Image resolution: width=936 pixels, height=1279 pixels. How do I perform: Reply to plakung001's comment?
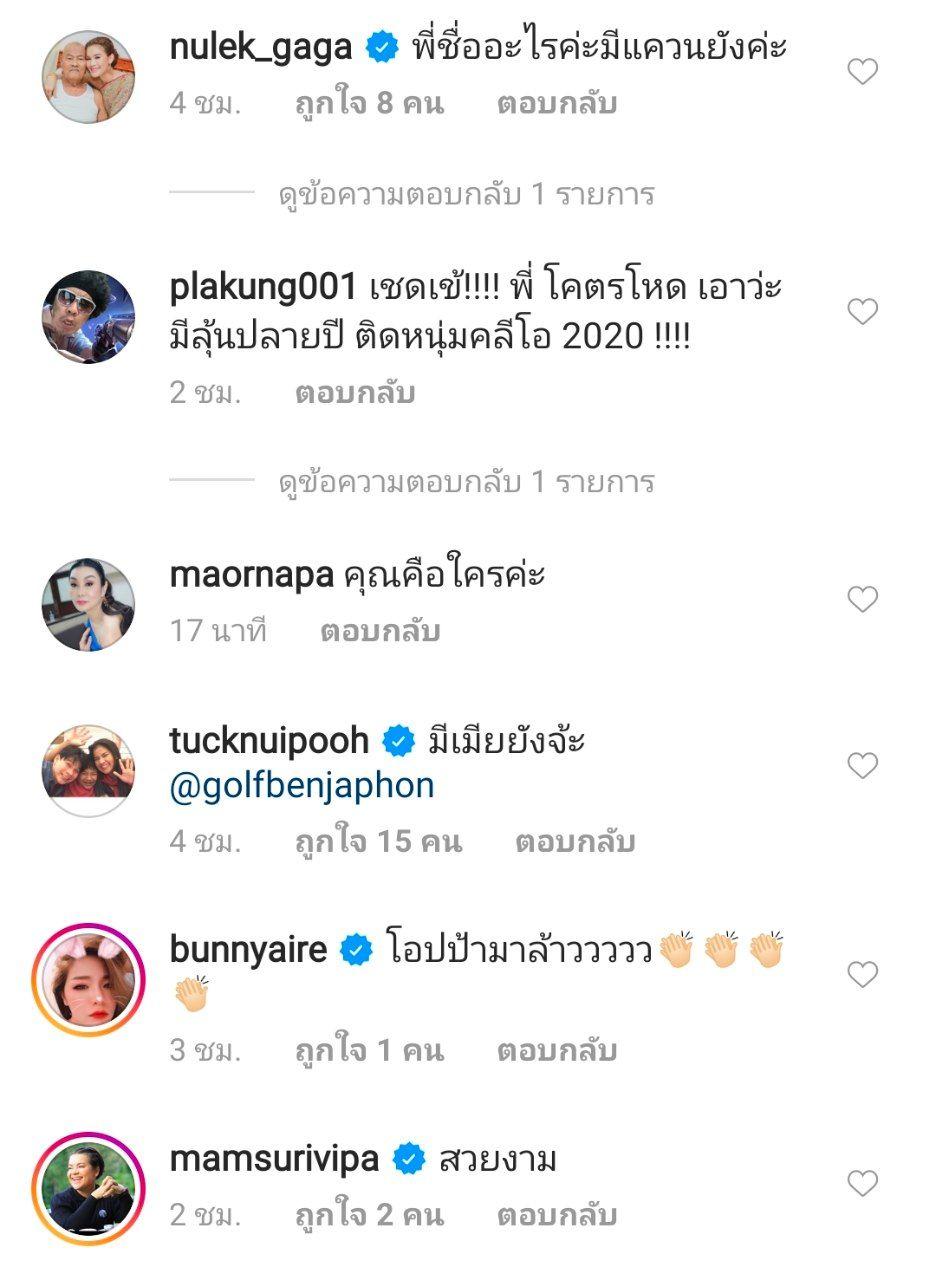click(x=355, y=393)
